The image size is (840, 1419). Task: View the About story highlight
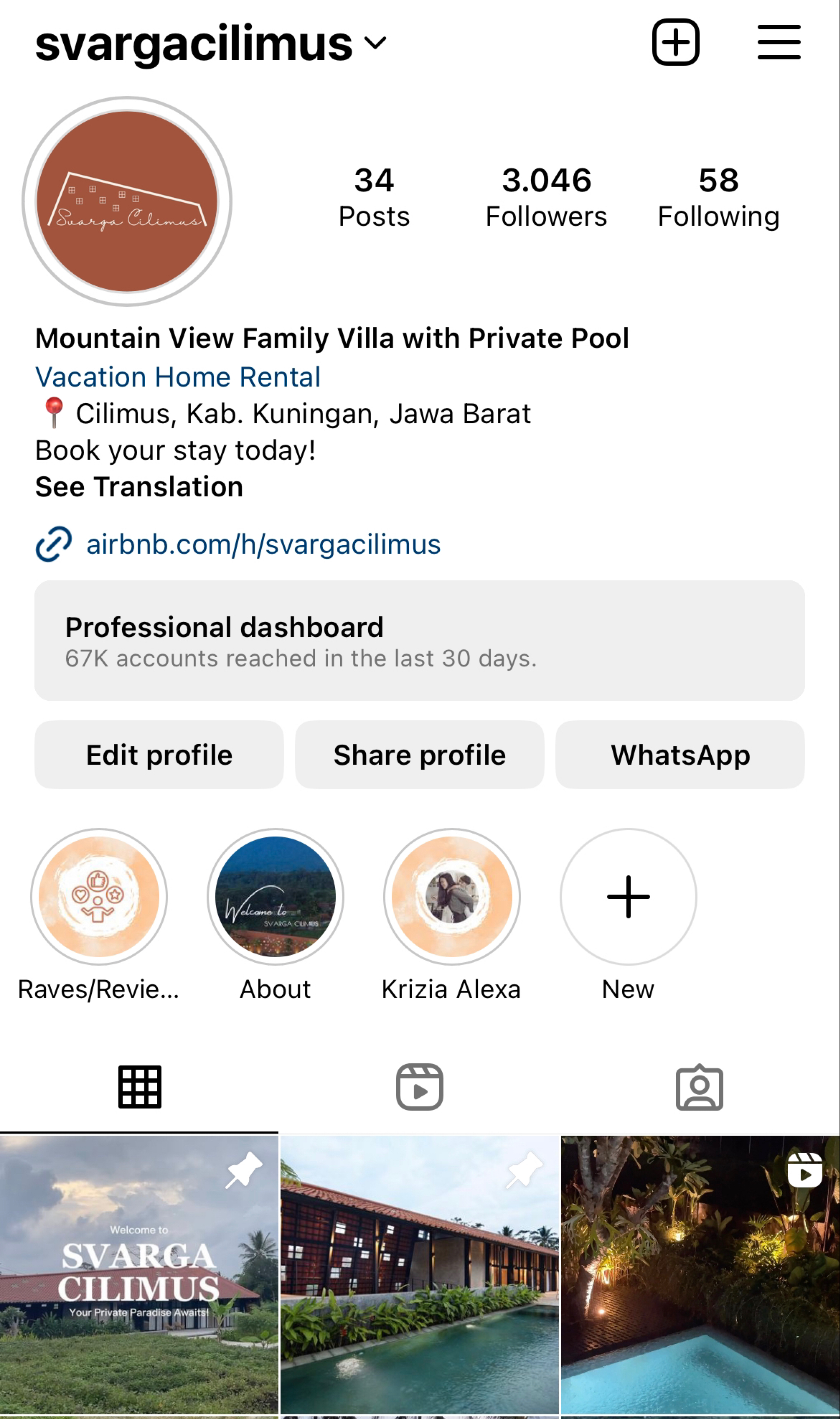point(276,897)
